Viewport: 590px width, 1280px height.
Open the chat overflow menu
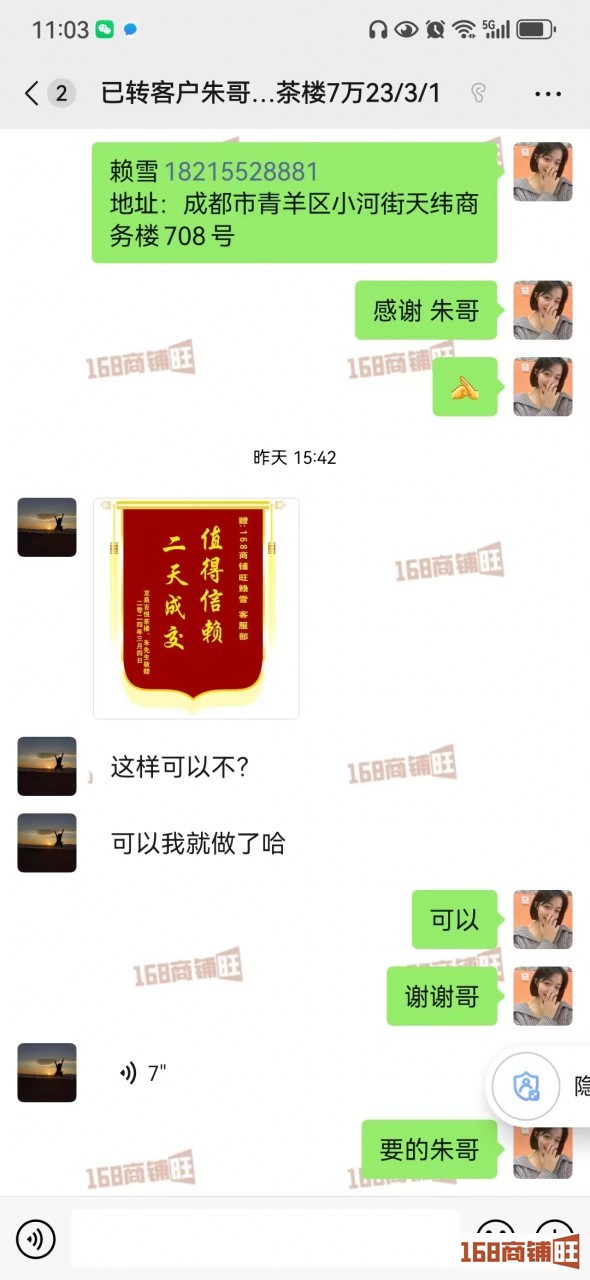click(x=548, y=94)
